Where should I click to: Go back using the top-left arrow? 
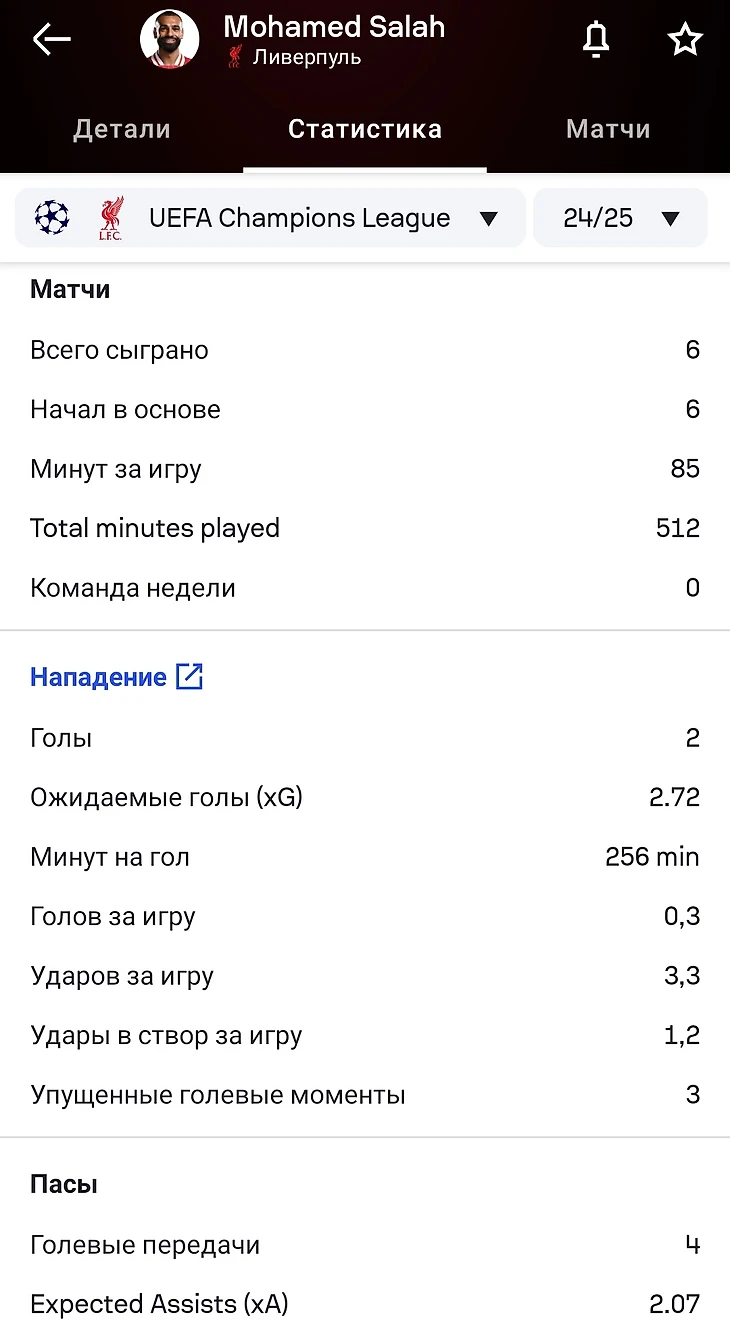pos(52,39)
